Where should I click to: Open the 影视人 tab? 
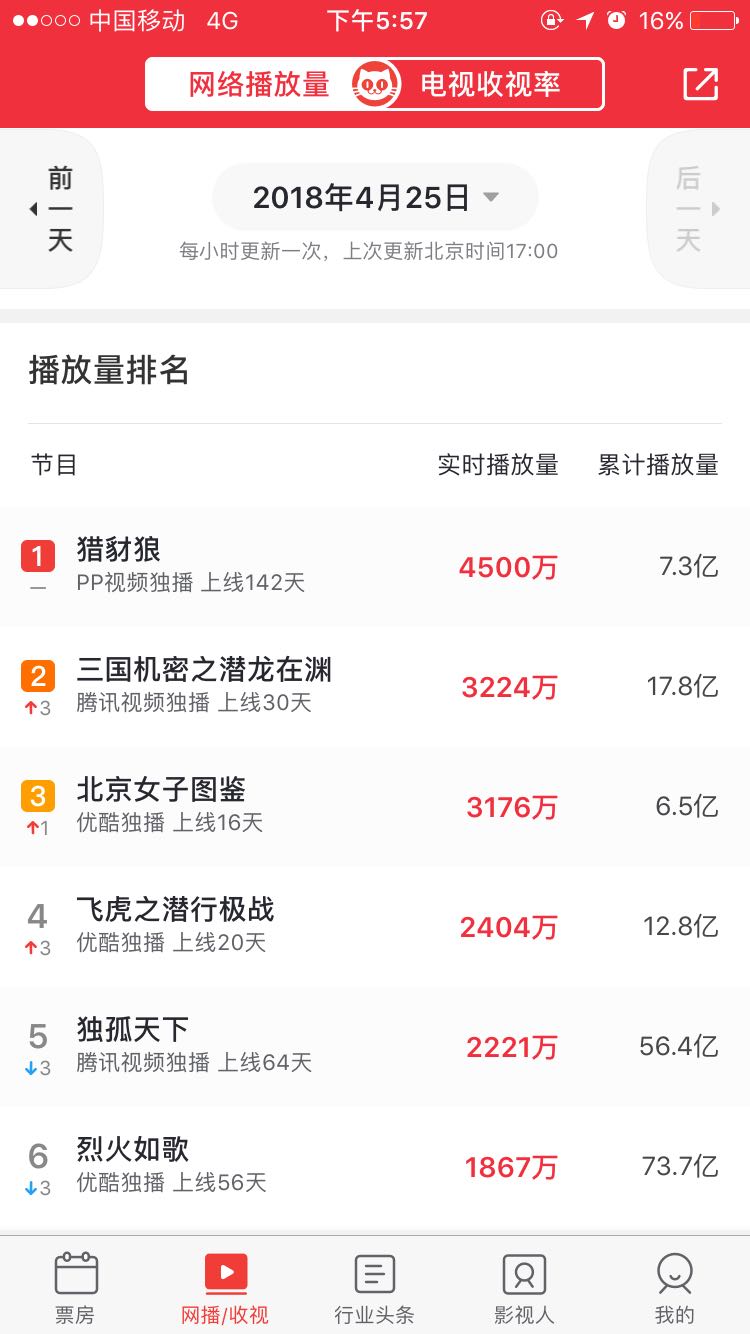(x=525, y=1286)
